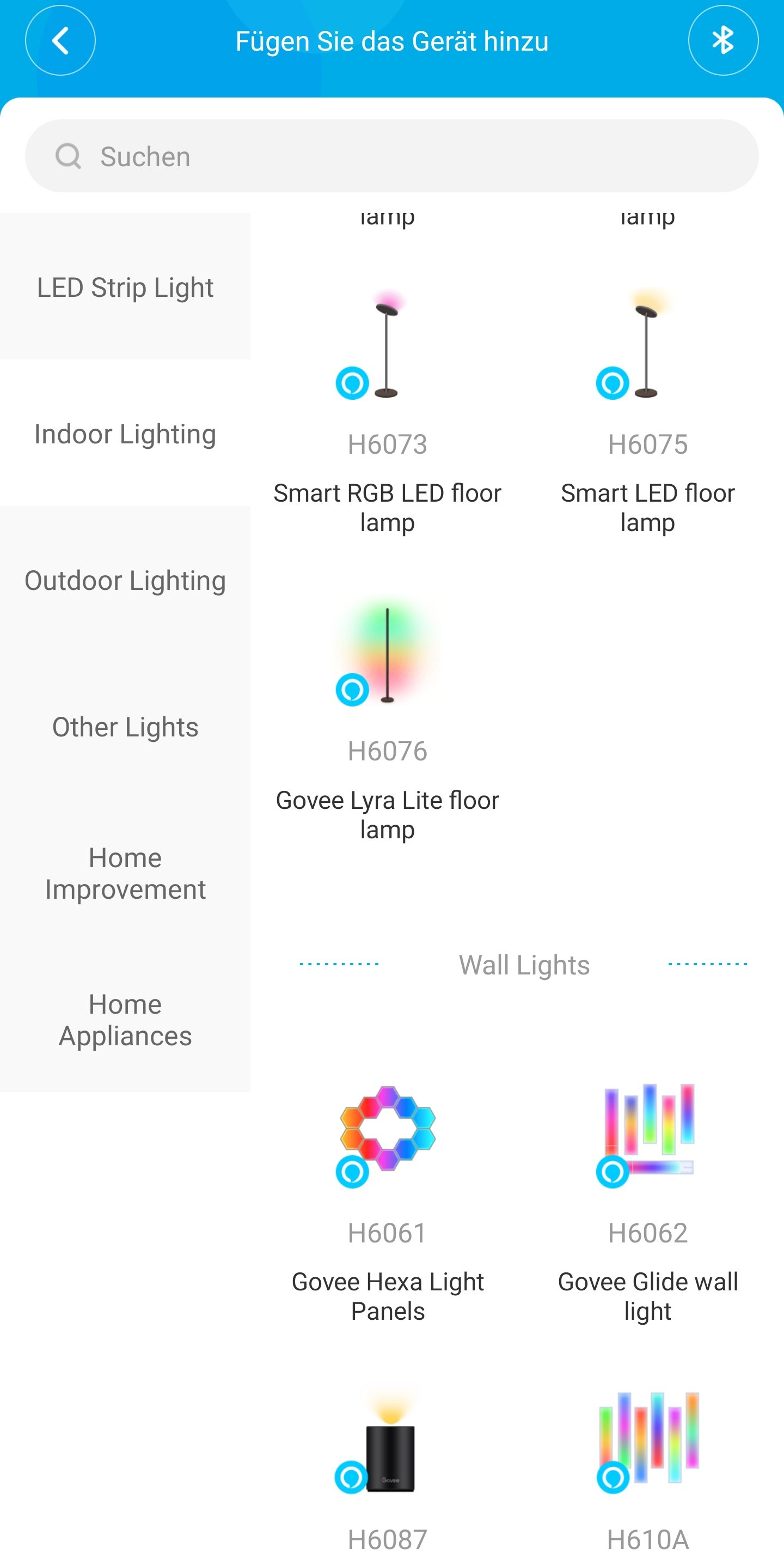Select the Indoor Lighting category
This screenshot has width=784, height=1560.
[x=125, y=434]
